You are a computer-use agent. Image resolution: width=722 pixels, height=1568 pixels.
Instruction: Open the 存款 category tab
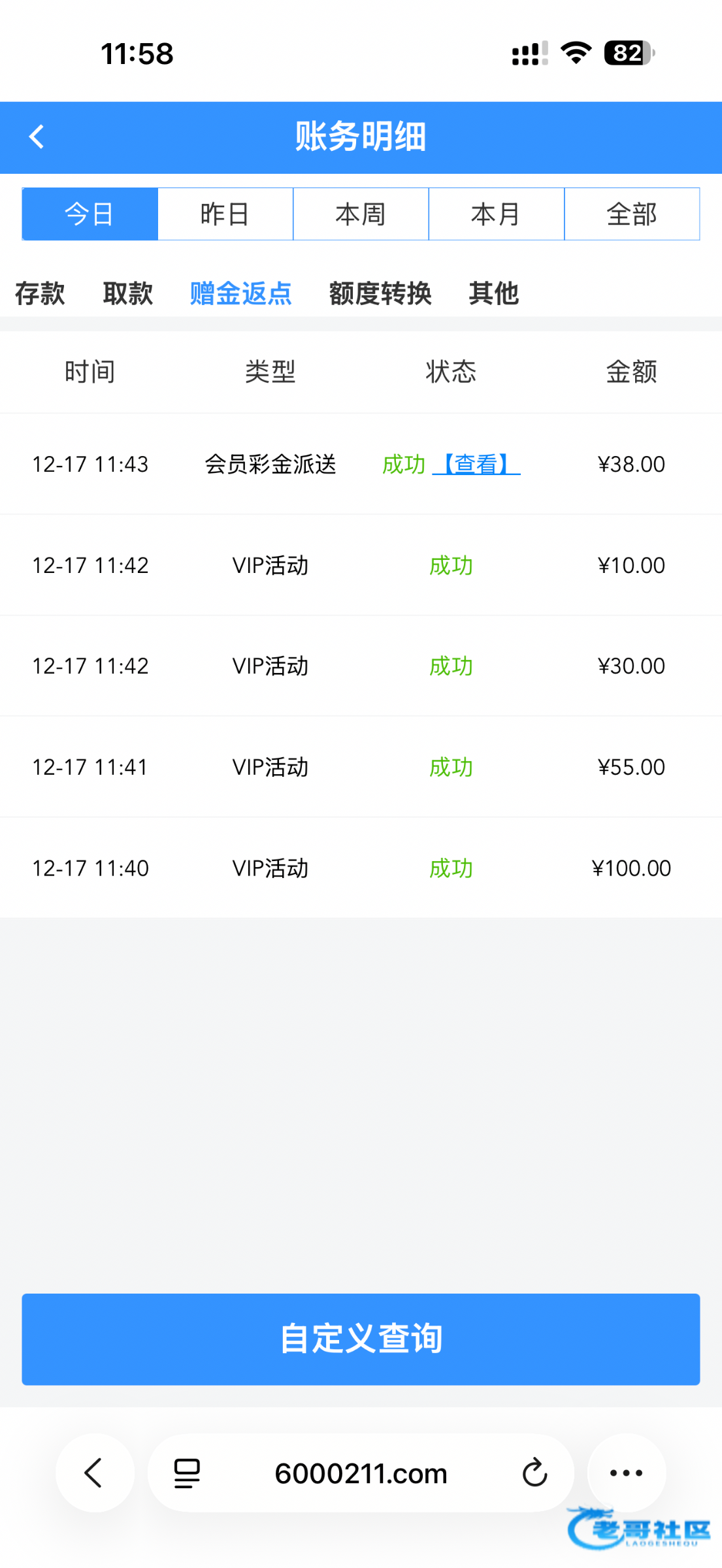[x=40, y=293]
